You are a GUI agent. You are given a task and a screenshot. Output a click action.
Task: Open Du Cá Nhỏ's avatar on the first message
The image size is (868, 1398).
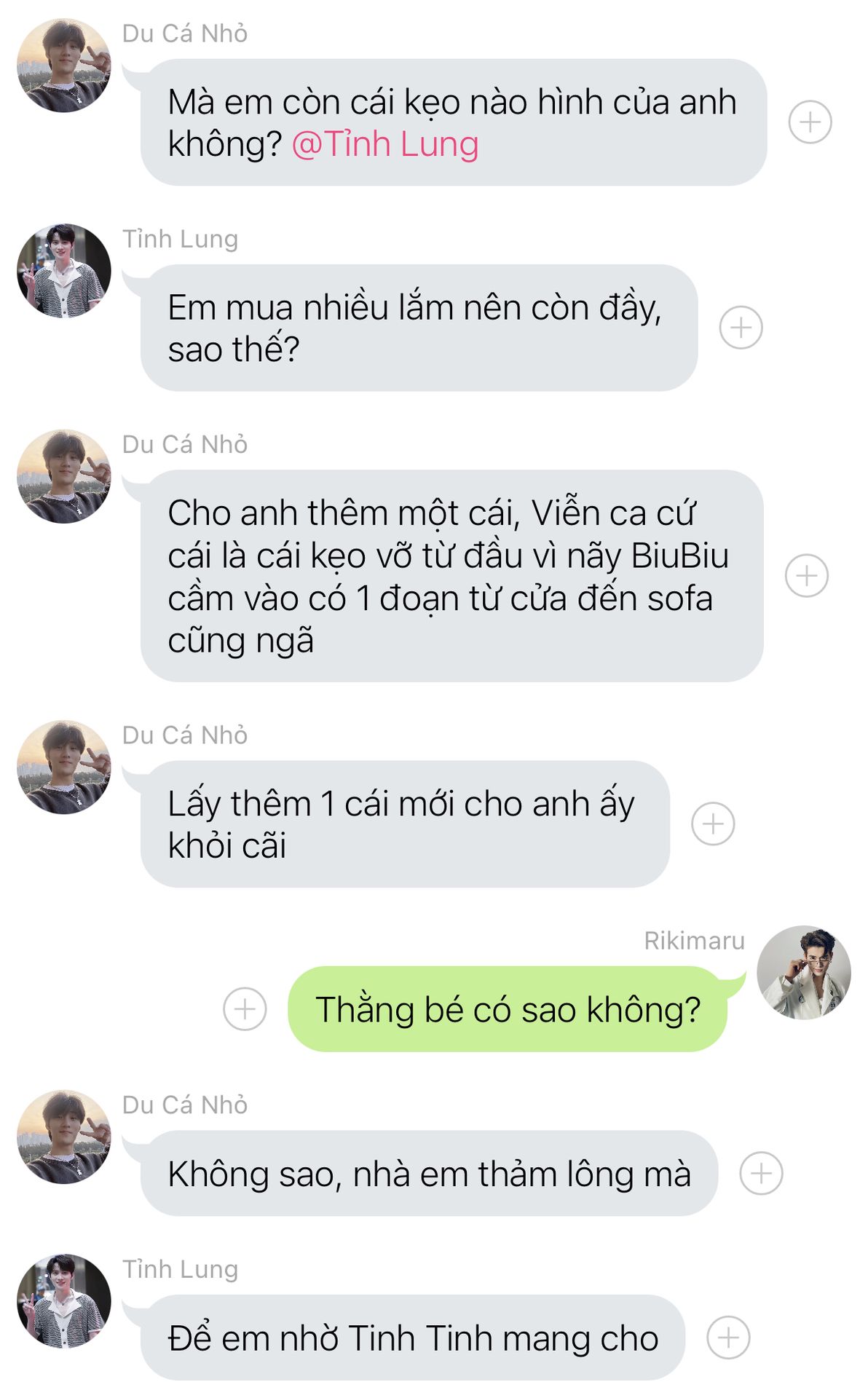coord(64,66)
